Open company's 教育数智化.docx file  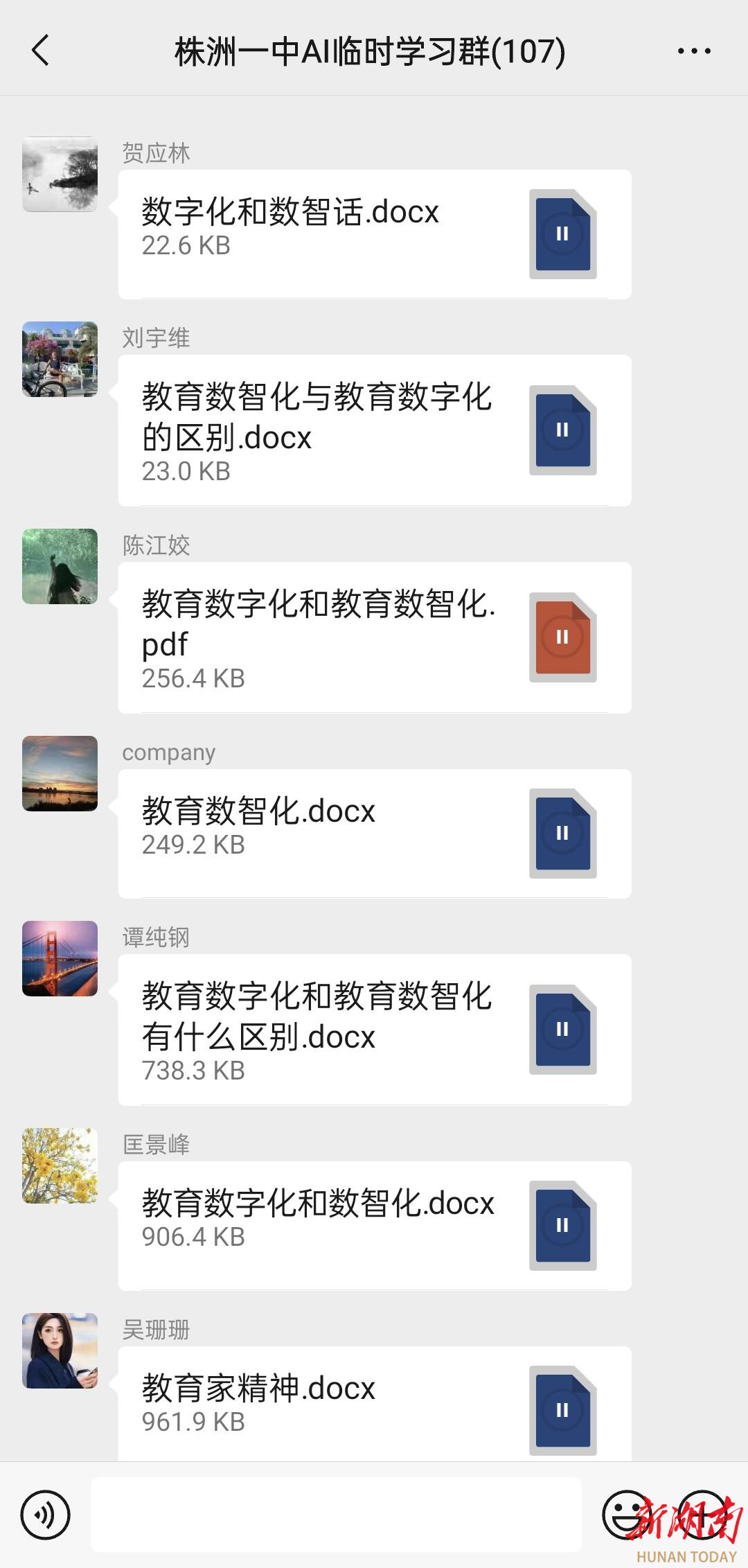coord(374,834)
